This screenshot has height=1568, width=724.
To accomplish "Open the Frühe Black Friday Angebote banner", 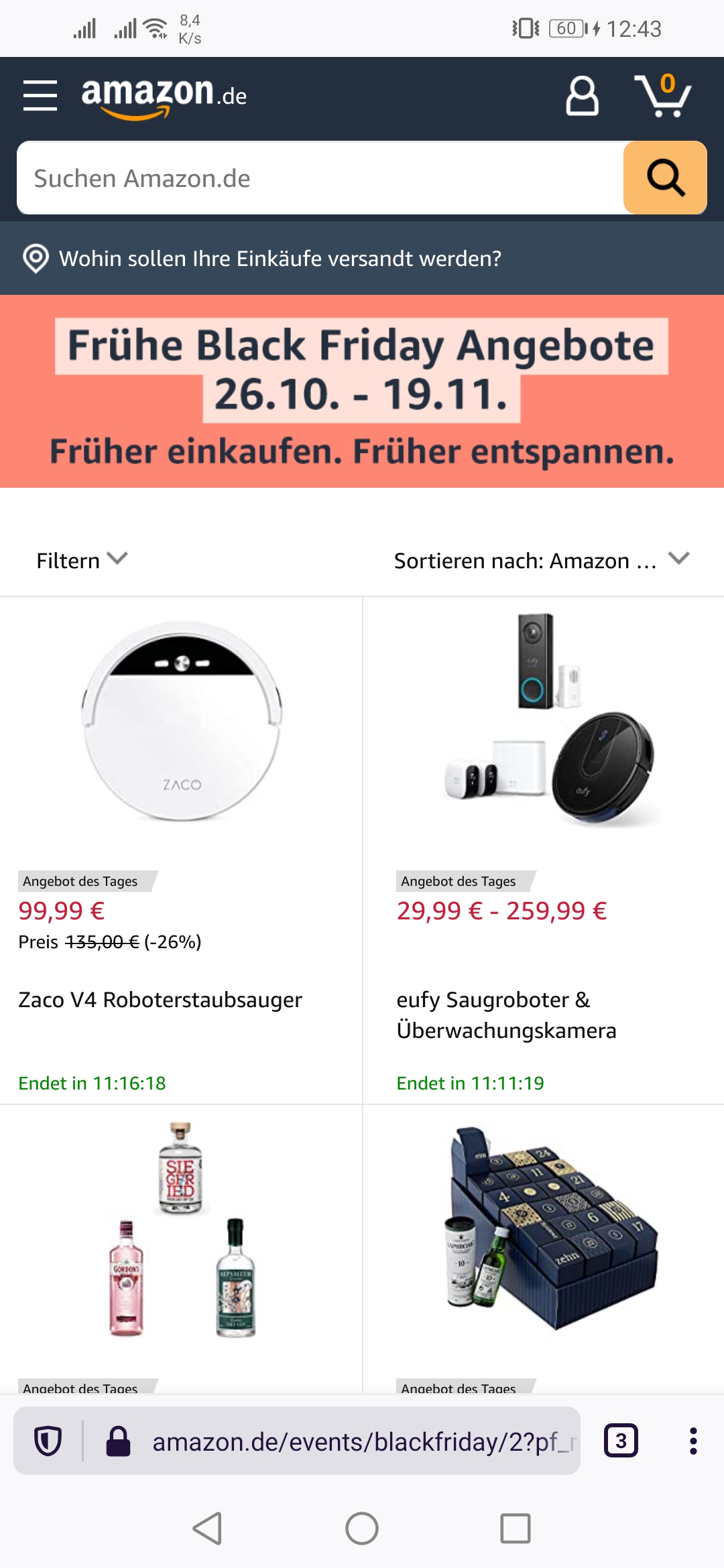I will click(x=362, y=391).
